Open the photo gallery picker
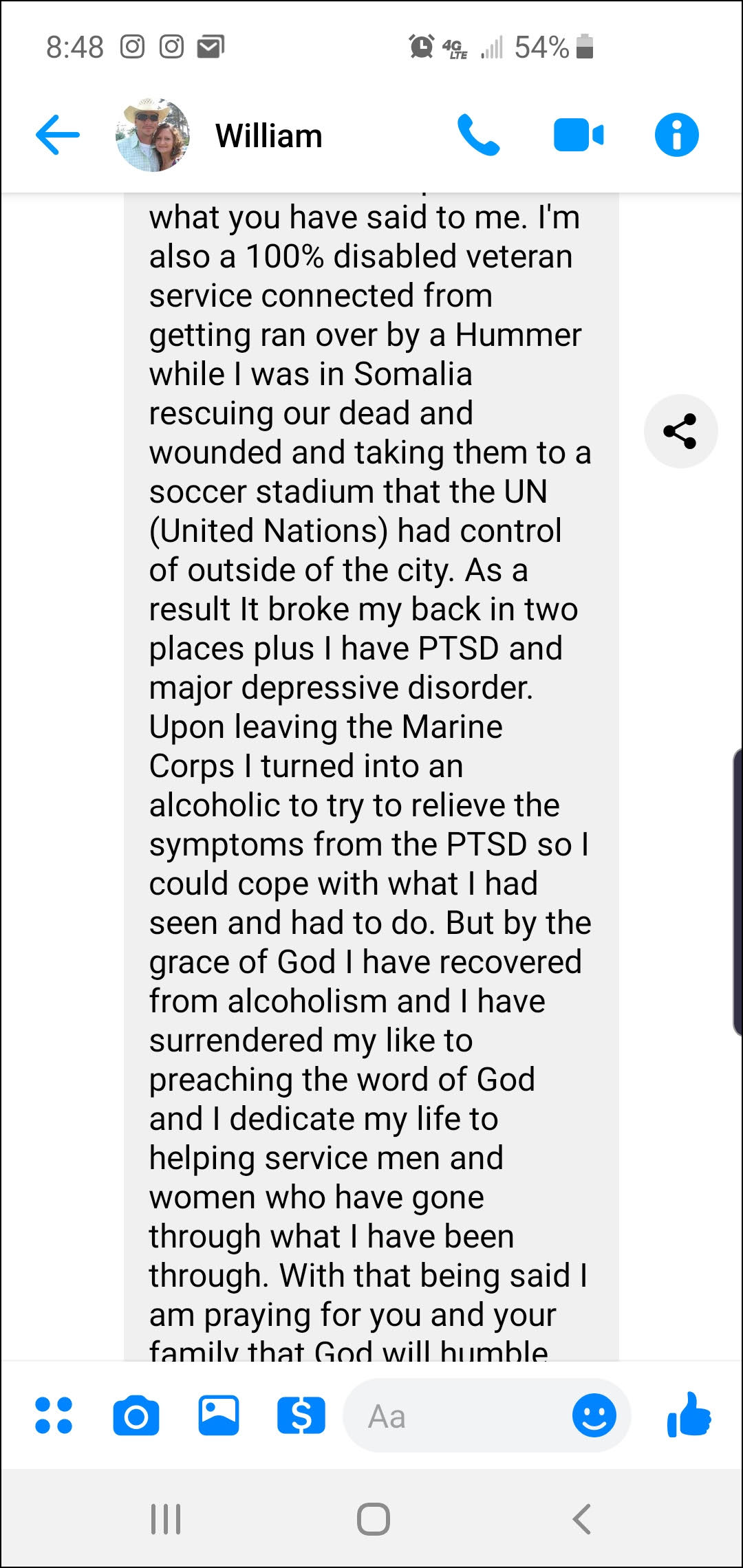 tap(219, 1415)
